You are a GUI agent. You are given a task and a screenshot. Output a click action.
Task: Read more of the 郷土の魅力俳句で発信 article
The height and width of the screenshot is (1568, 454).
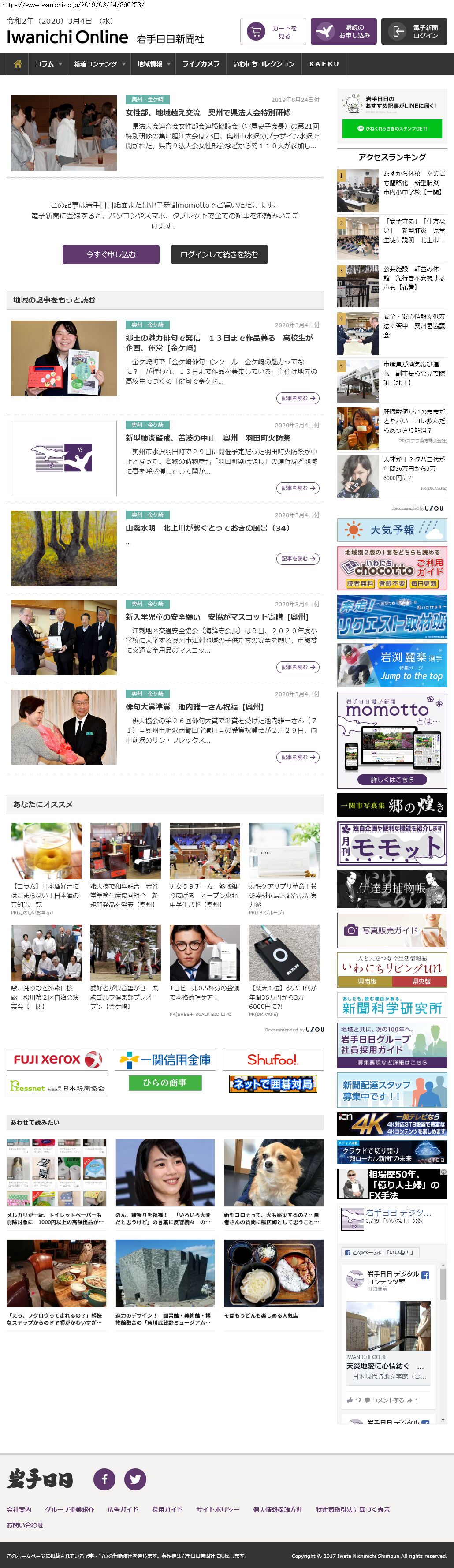[x=298, y=398]
